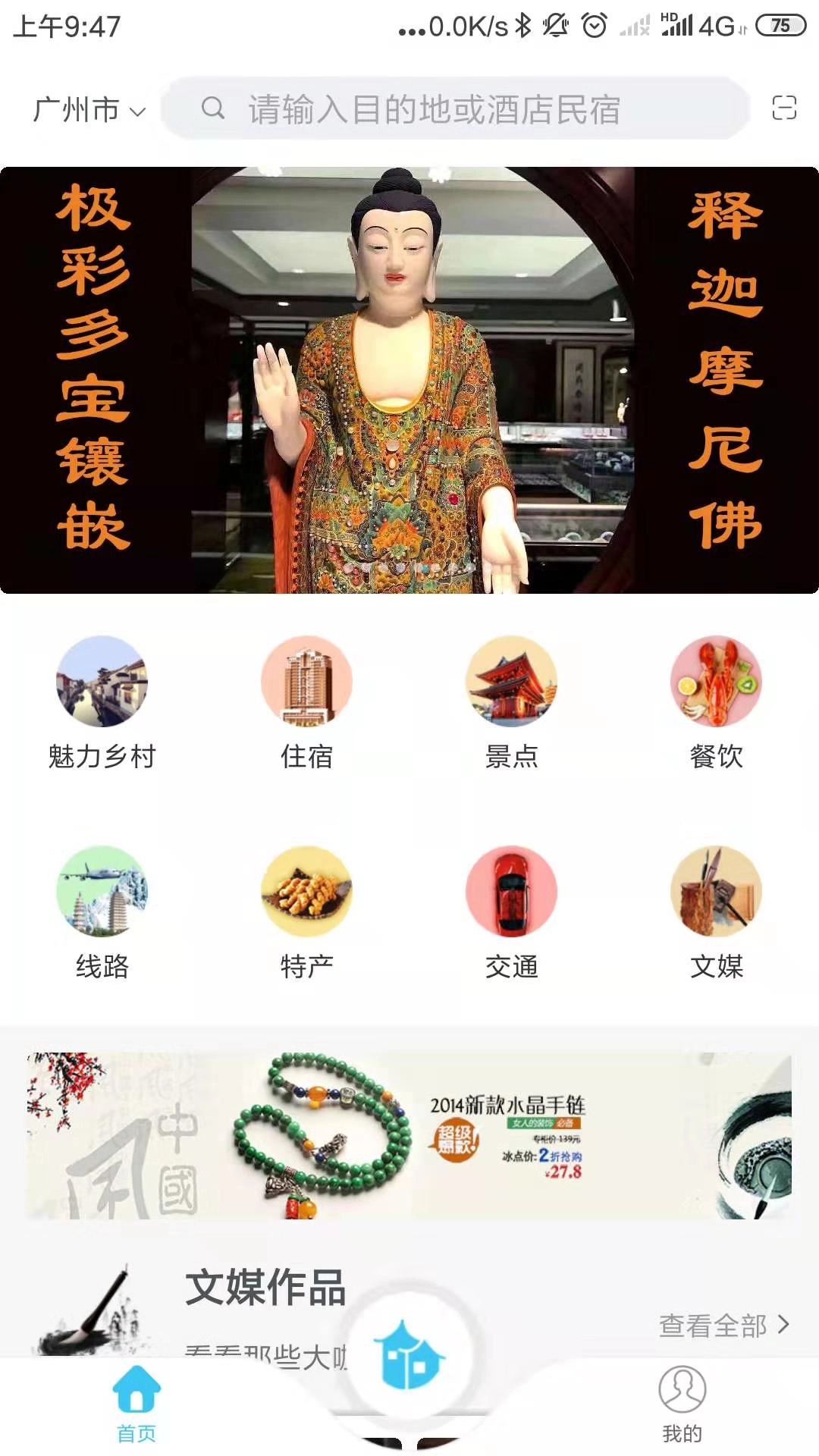Viewport: 819px width, 1456px height.
Task: Open the scan icon beside the search box
Action: click(x=783, y=108)
